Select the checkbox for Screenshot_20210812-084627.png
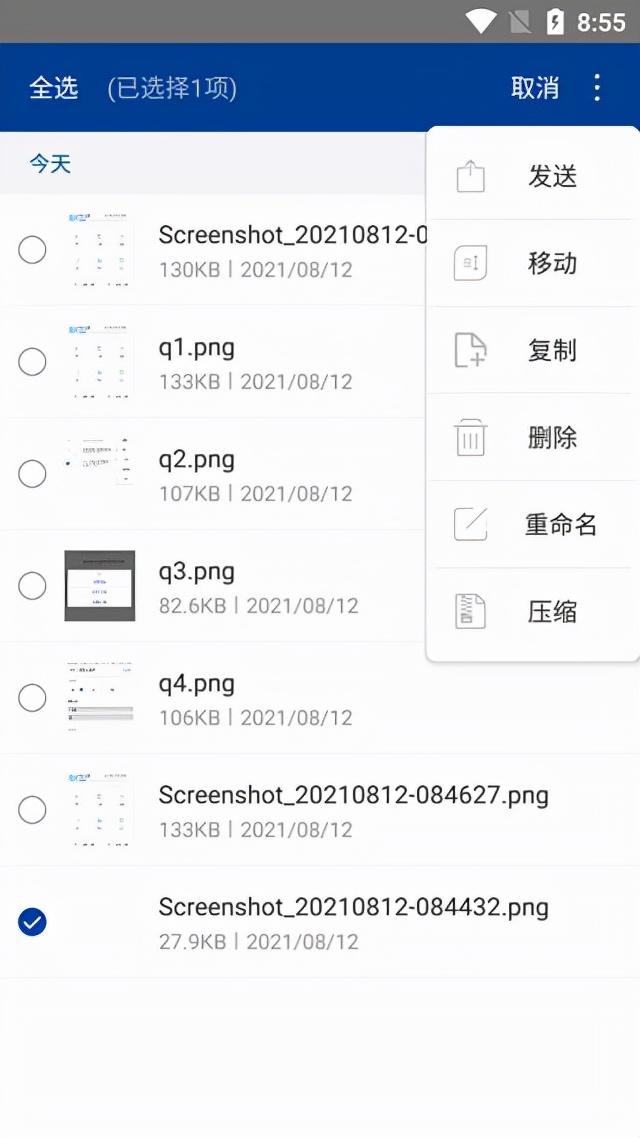This screenshot has height=1138, width=640. [32, 810]
